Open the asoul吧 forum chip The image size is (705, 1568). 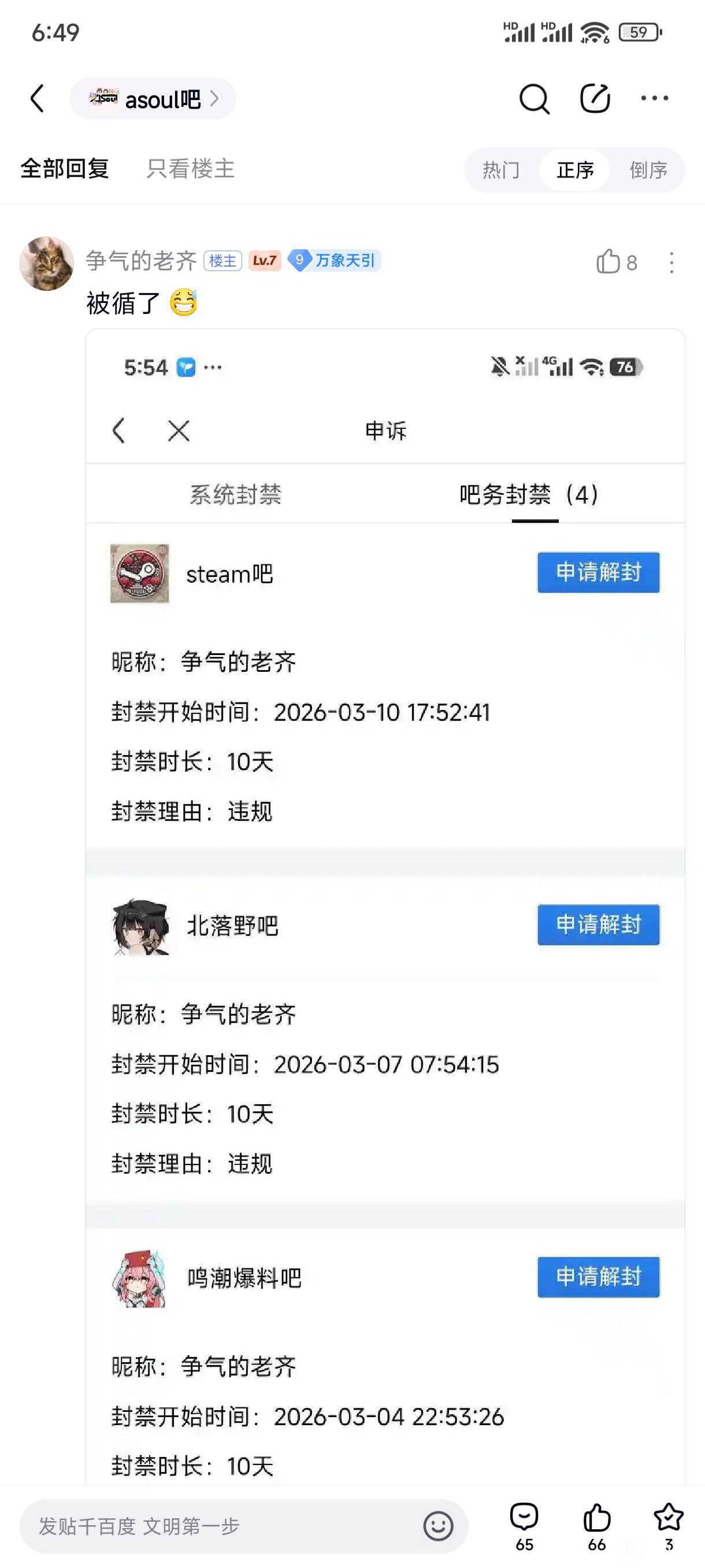click(152, 99)
